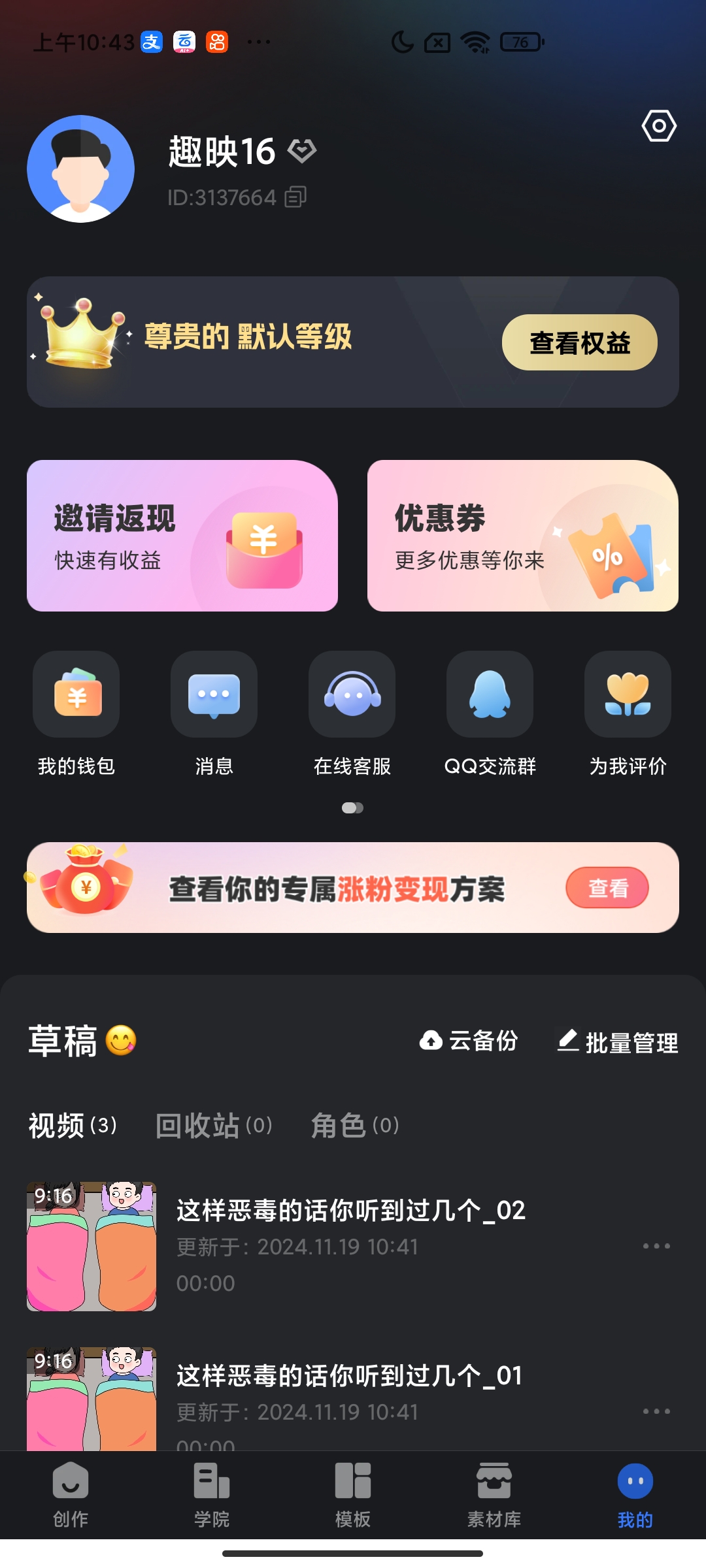This screenshot has height=1568, width=706.
Task: Open 消息 messages icon
Action: click(214, 694)
